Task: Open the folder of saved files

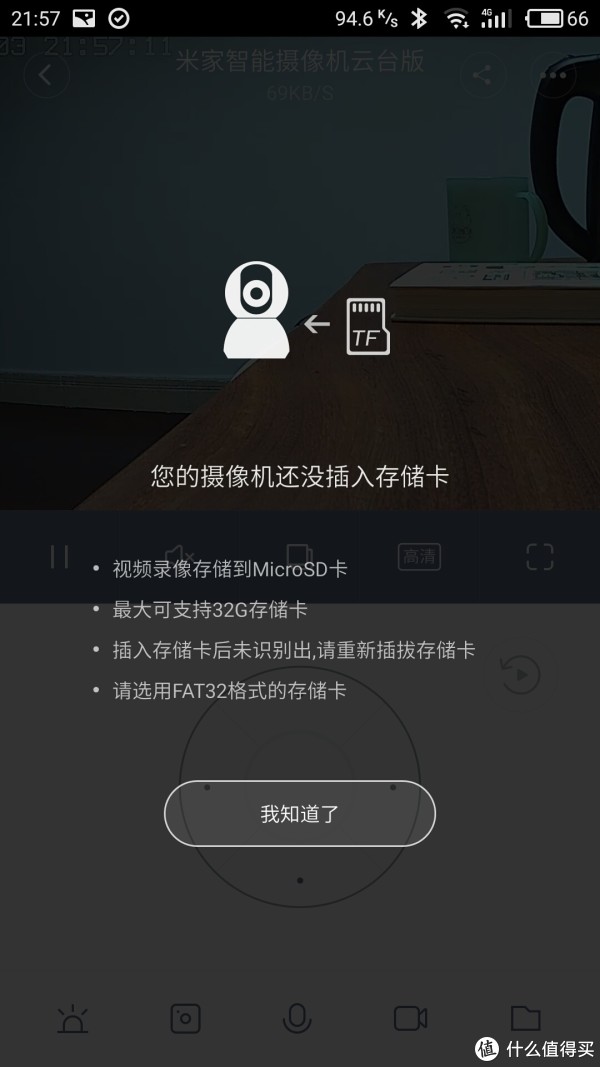Action: point(525,1019)
